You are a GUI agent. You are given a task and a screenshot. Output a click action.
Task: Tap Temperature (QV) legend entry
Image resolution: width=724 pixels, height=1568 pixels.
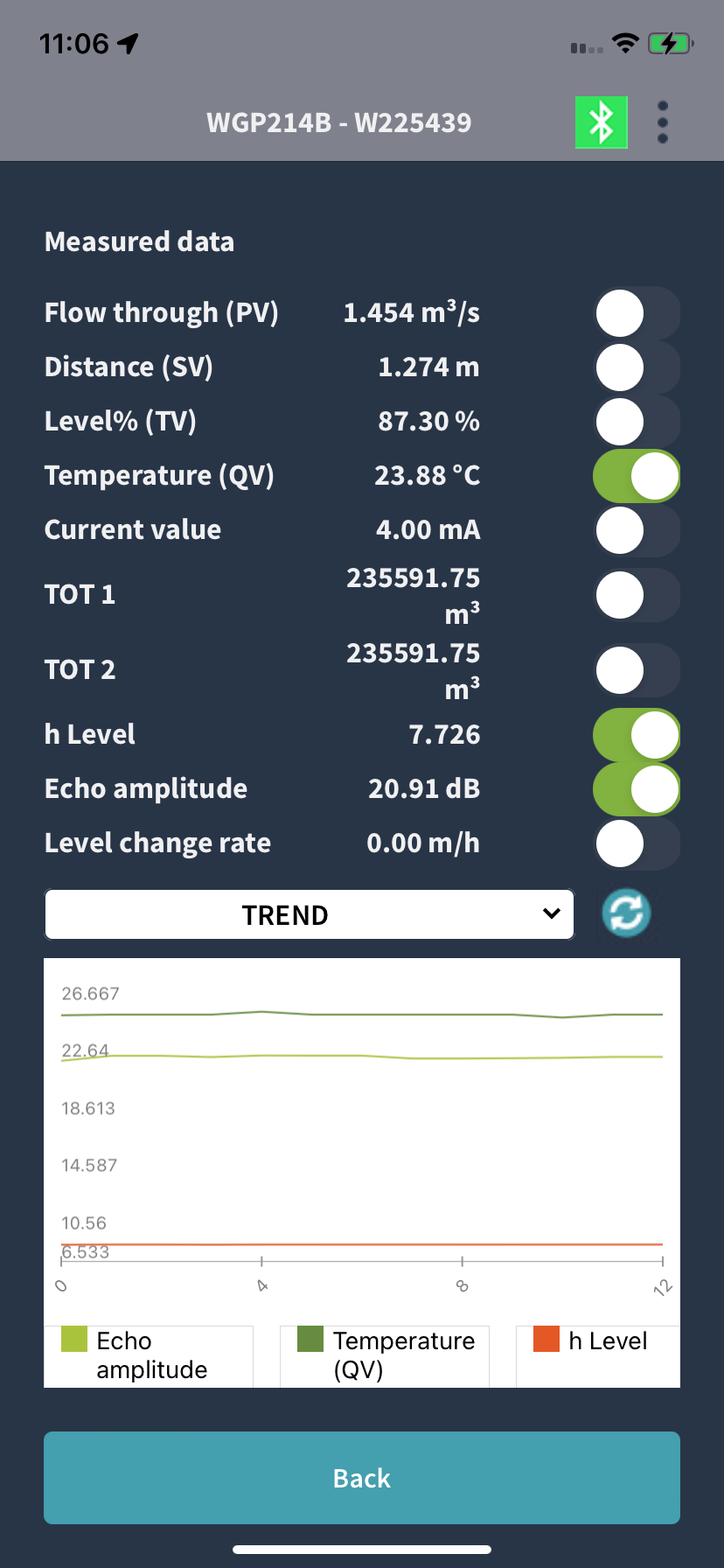coord(385,1355)
